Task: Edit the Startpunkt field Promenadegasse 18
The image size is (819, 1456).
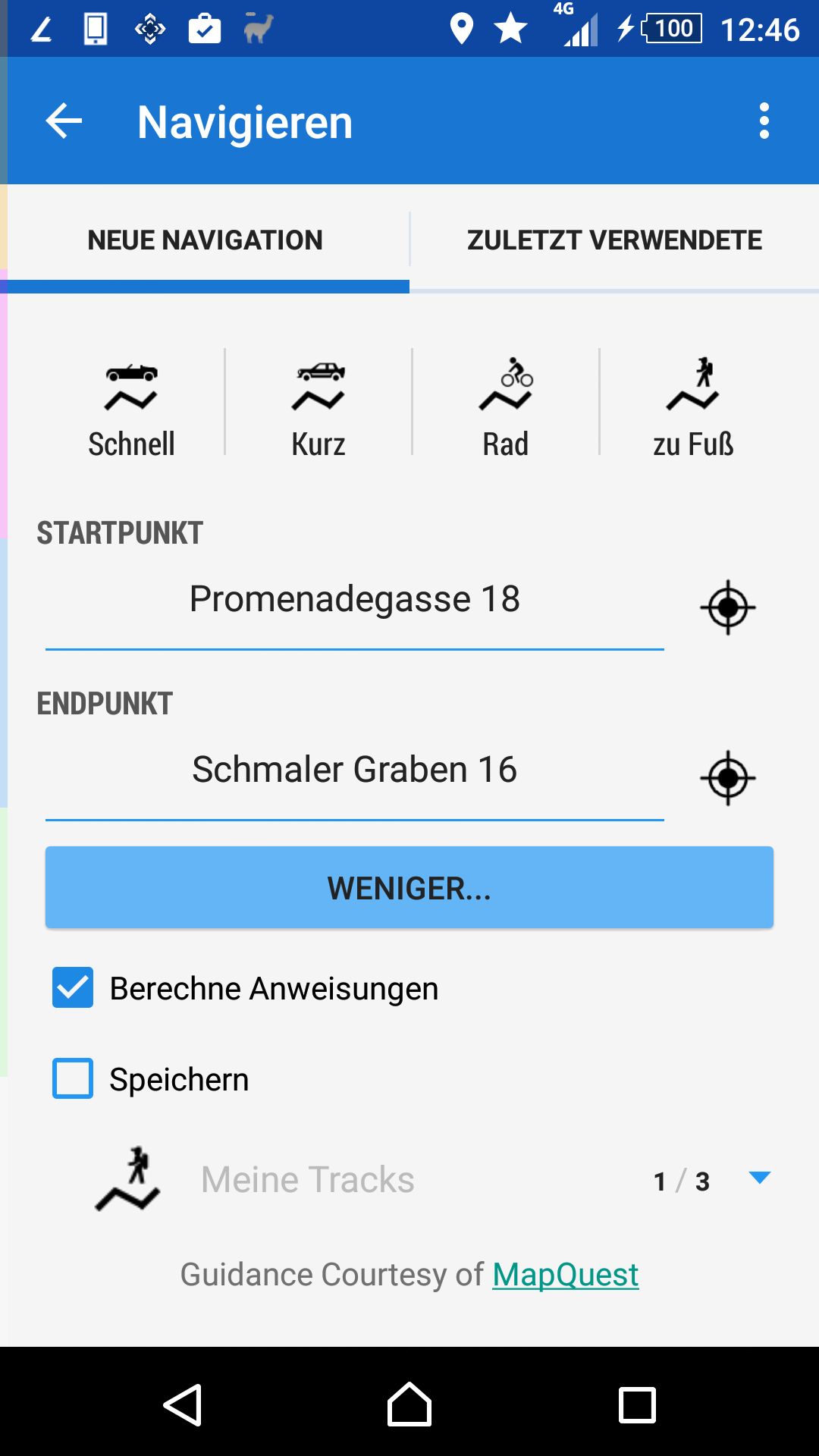Action: (x=354, y=600)
